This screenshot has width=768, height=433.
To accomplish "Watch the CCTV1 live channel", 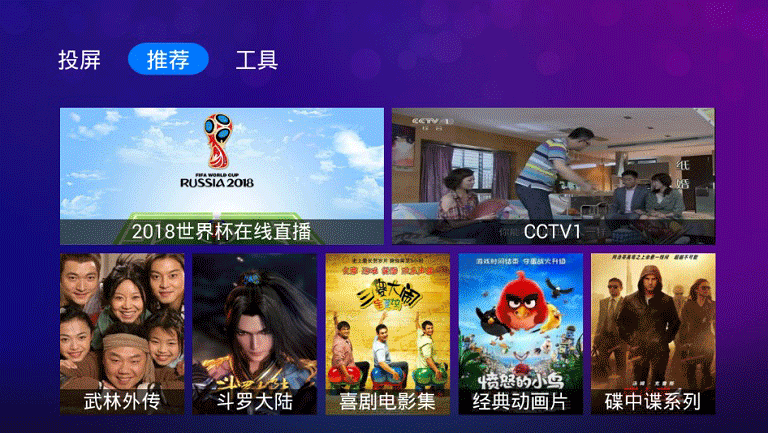I will [553, 176].
